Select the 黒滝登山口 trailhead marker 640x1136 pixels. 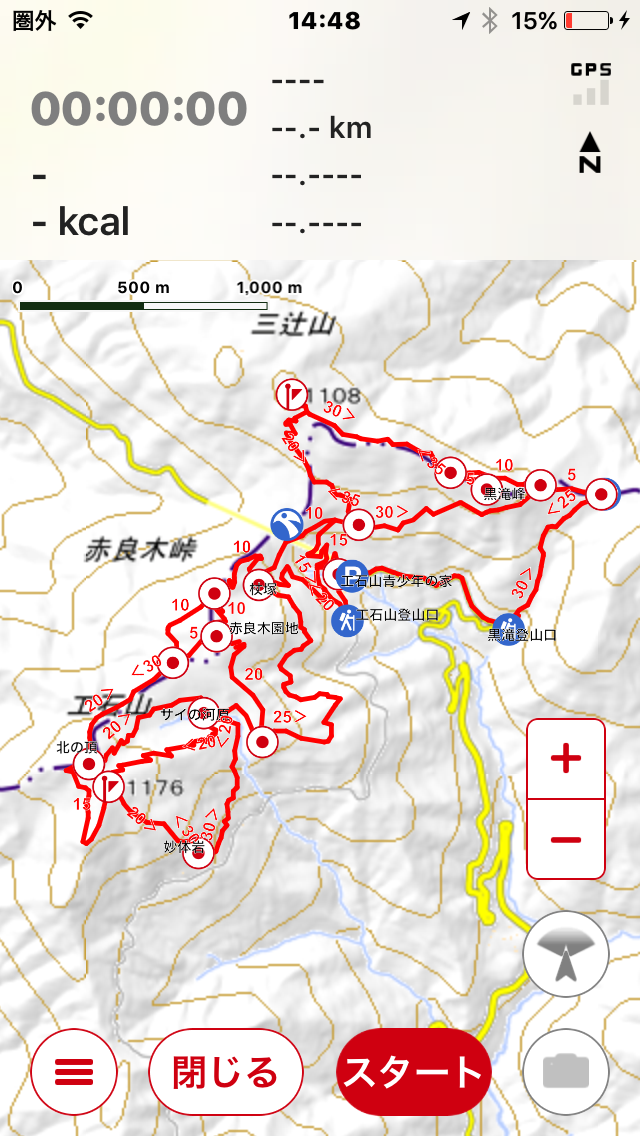[x=509, y=630]
